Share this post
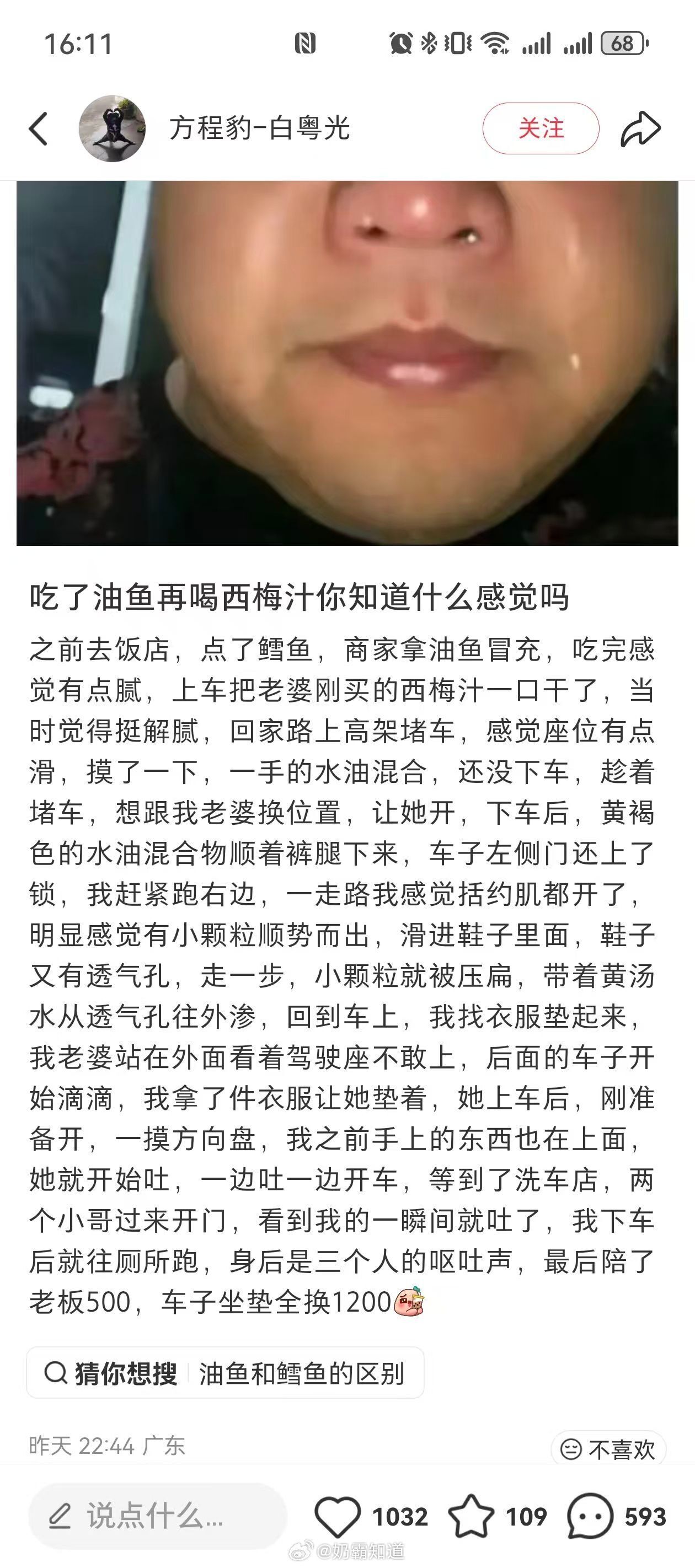This screenshot has width=695, height=1568. 640,128
